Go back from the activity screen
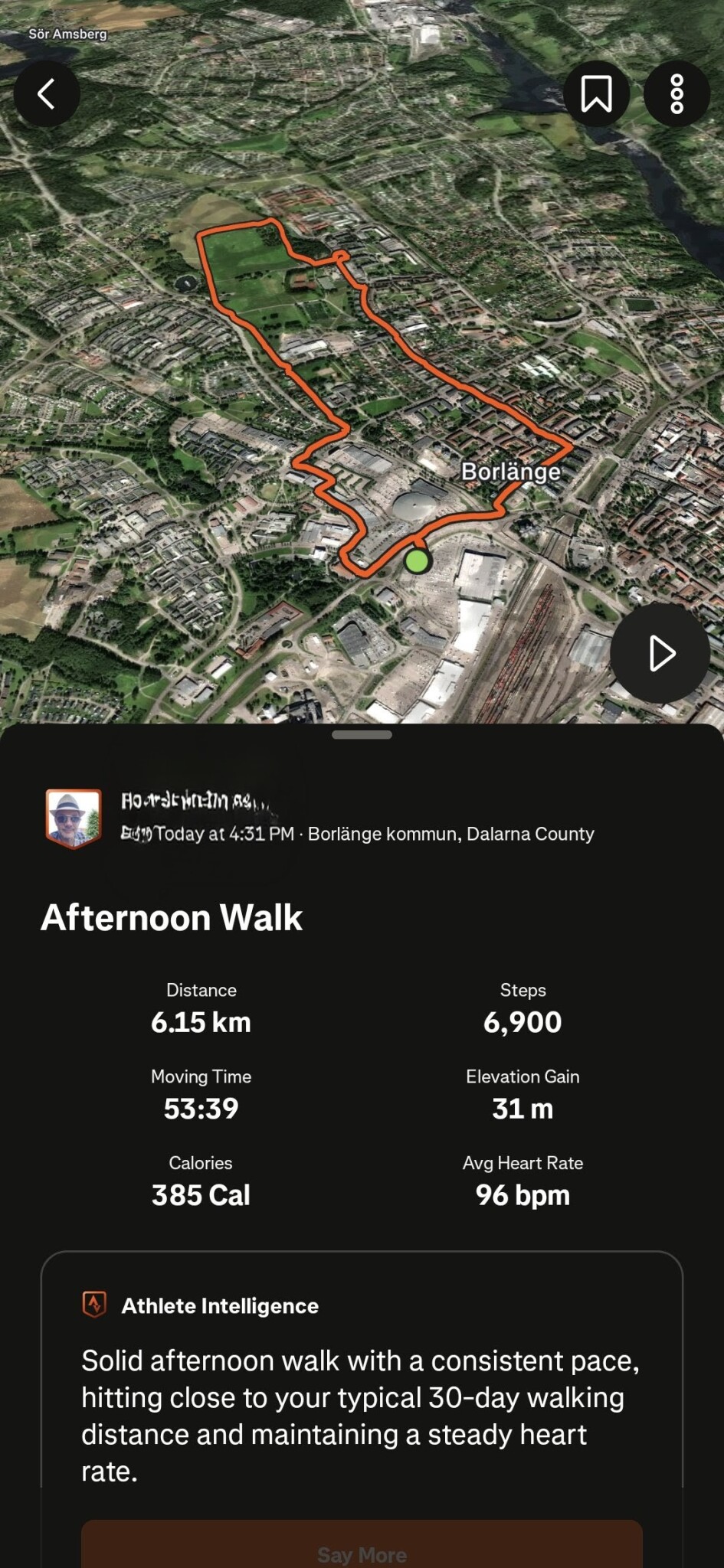Viewport: 724px width, 1568px height. pos(47,94)
